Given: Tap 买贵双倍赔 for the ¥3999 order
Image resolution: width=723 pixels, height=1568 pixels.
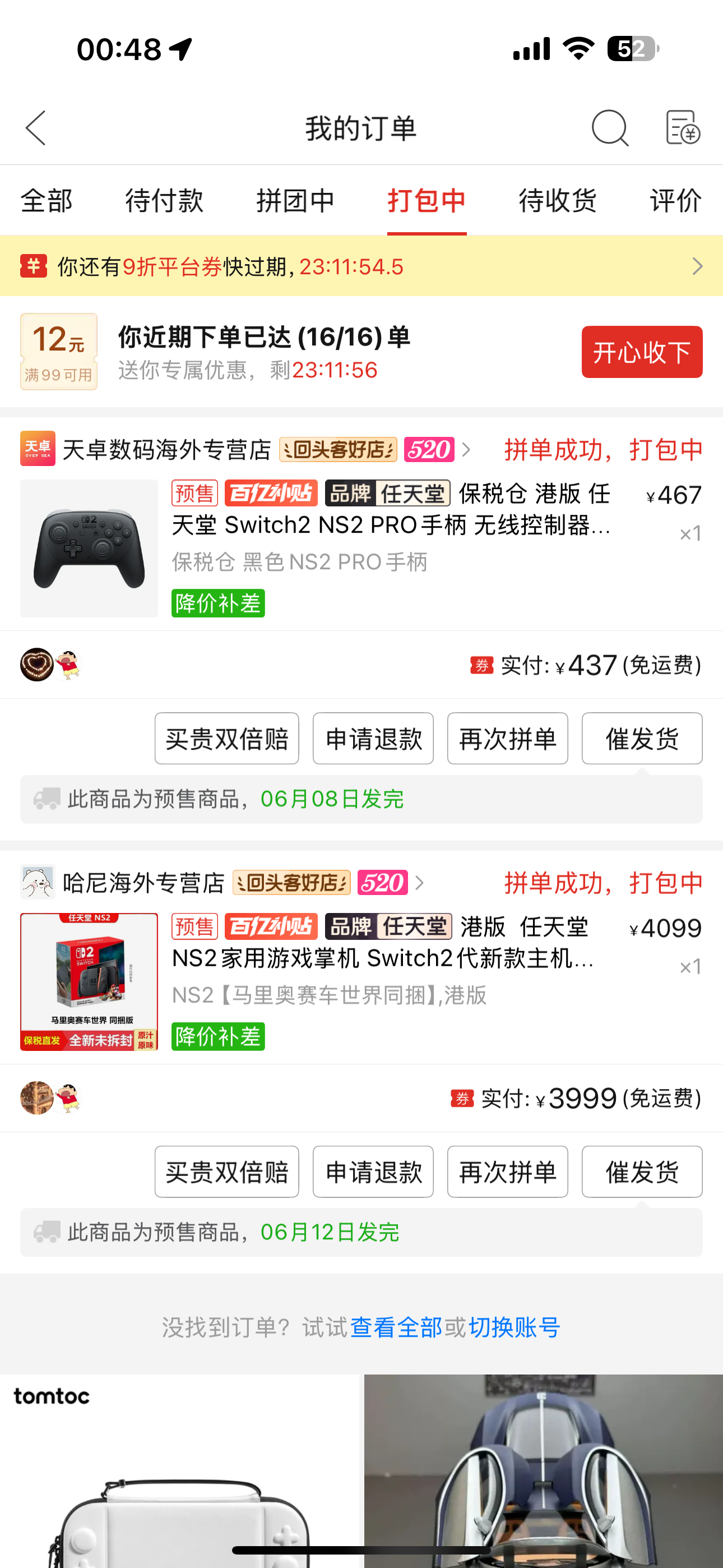Looking at the screenshot, I should pos(226,1172).
